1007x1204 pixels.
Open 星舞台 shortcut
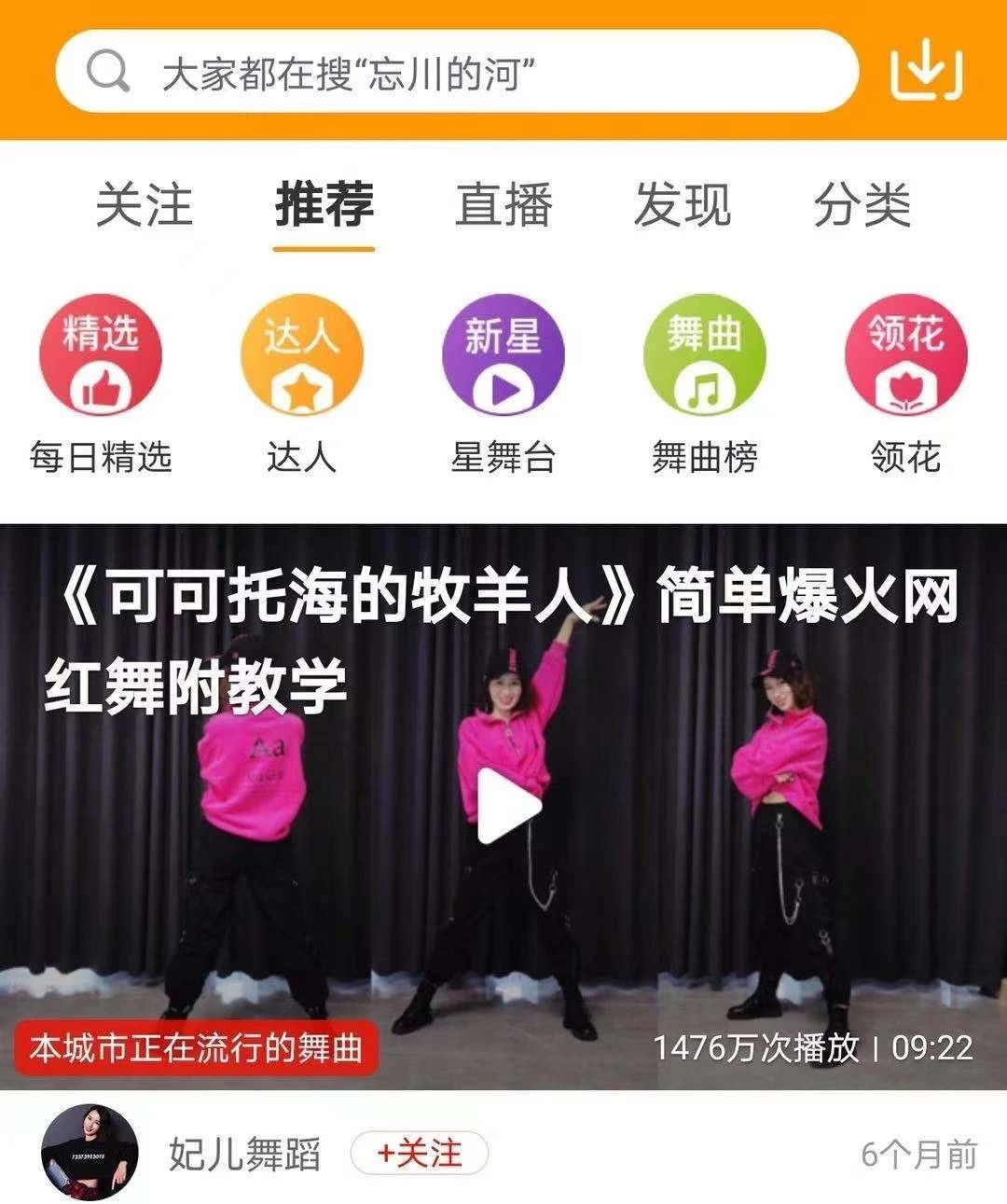click(504, 357)
